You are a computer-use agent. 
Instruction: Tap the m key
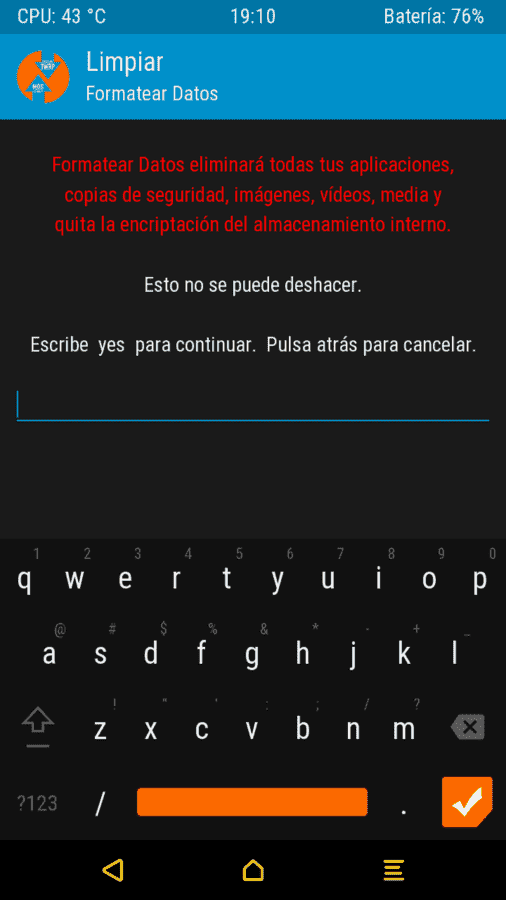point(404,728)
